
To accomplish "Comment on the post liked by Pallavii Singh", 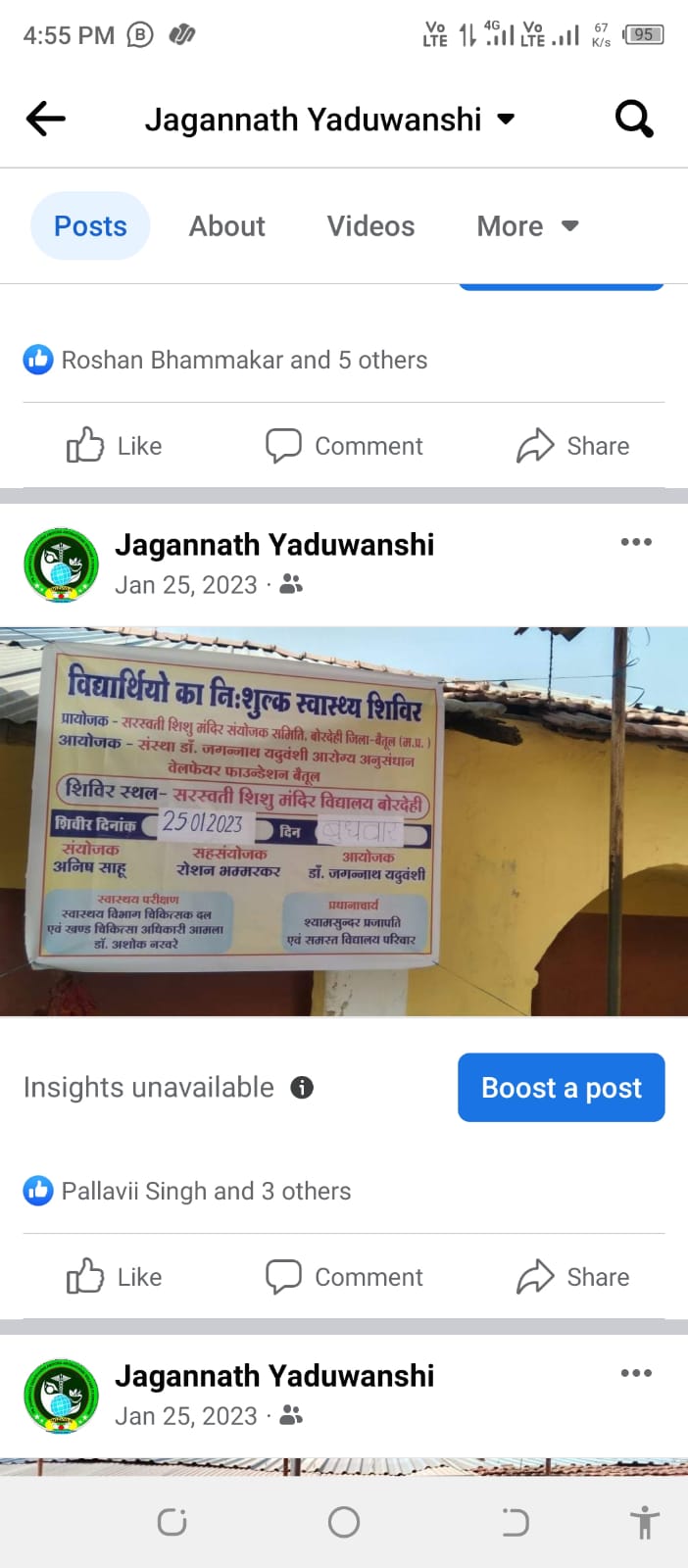I will pyautogui.click(x=344, y=1277).
